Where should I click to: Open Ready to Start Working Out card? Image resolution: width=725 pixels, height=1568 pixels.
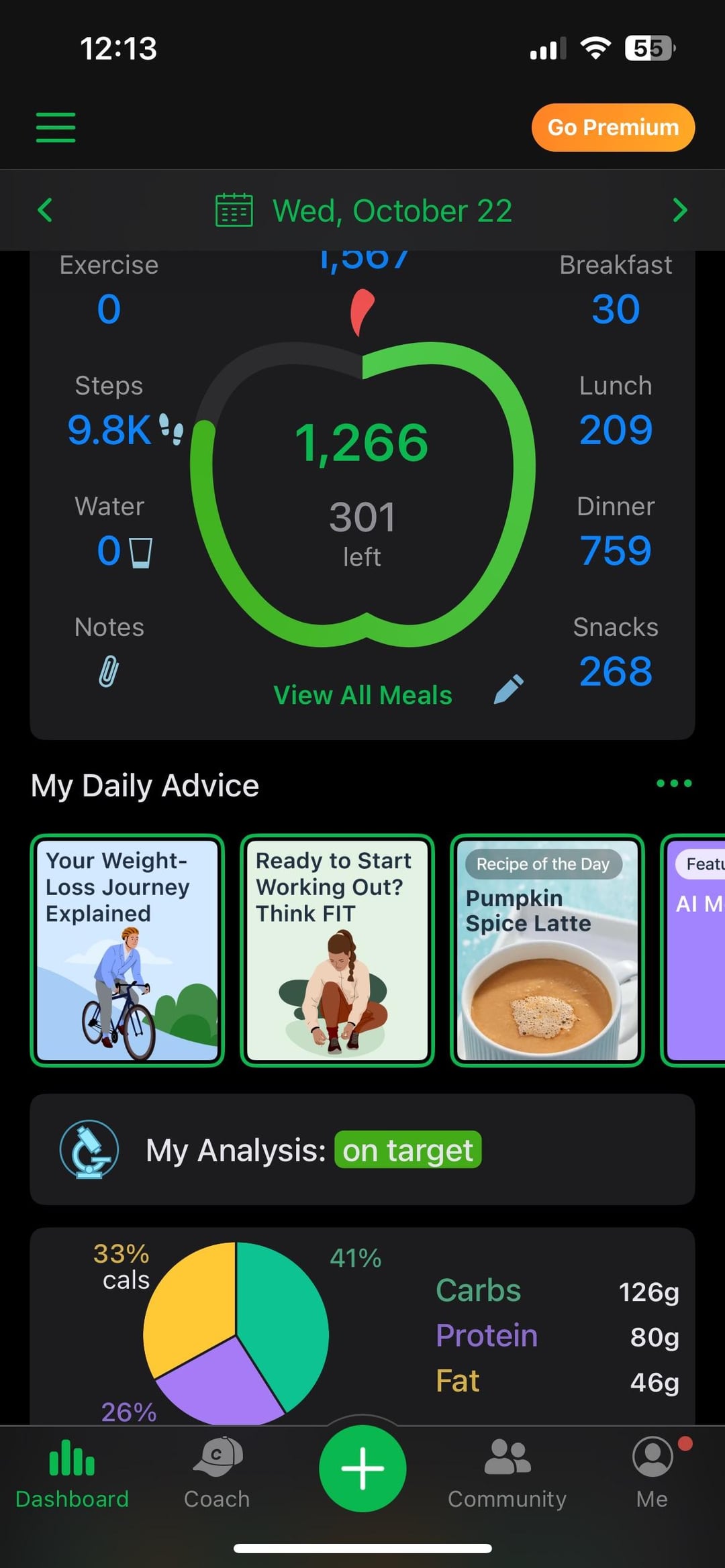click(337, 950)
